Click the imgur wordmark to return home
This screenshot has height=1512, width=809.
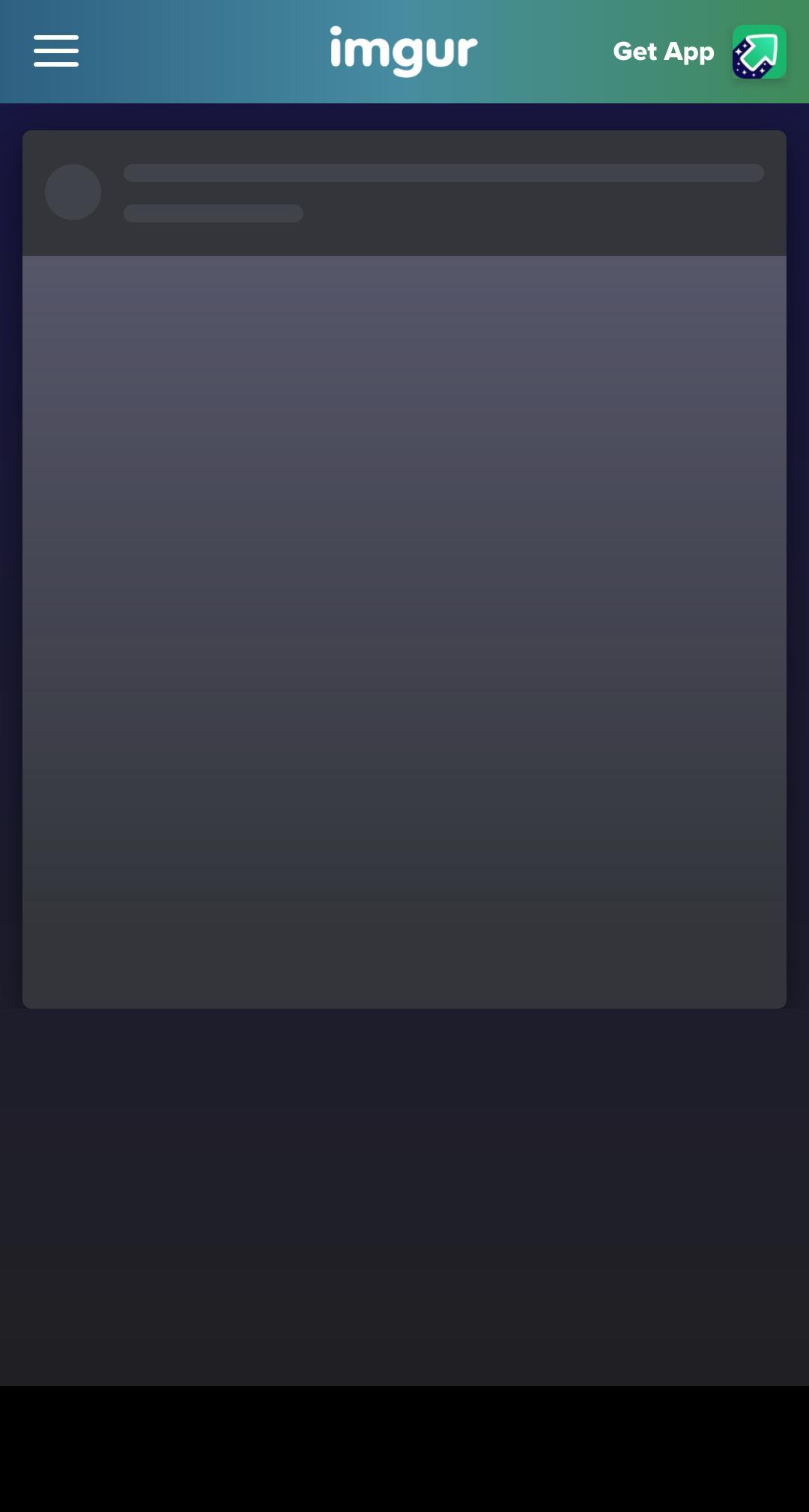403,52
